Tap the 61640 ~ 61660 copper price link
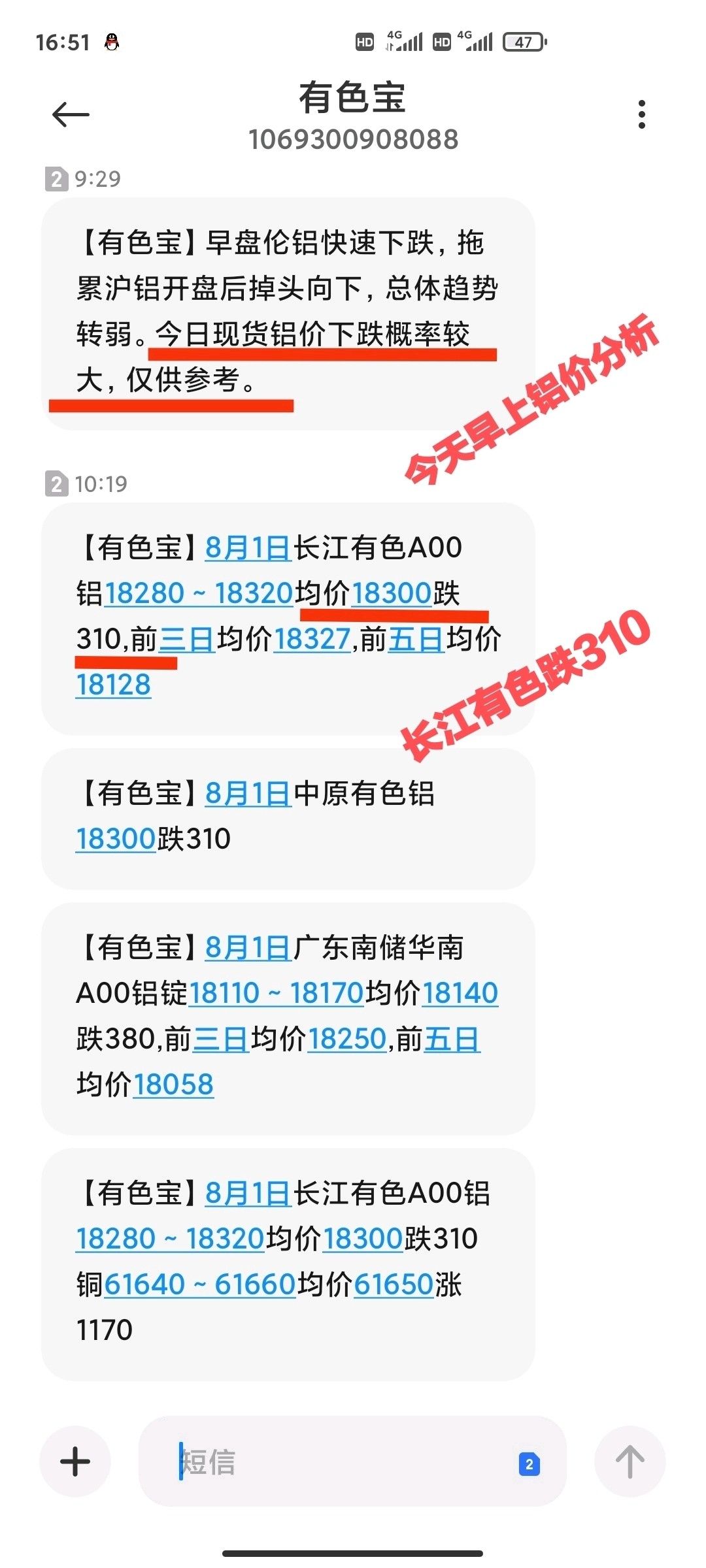706x1568 pixels. click(199, 1284)
